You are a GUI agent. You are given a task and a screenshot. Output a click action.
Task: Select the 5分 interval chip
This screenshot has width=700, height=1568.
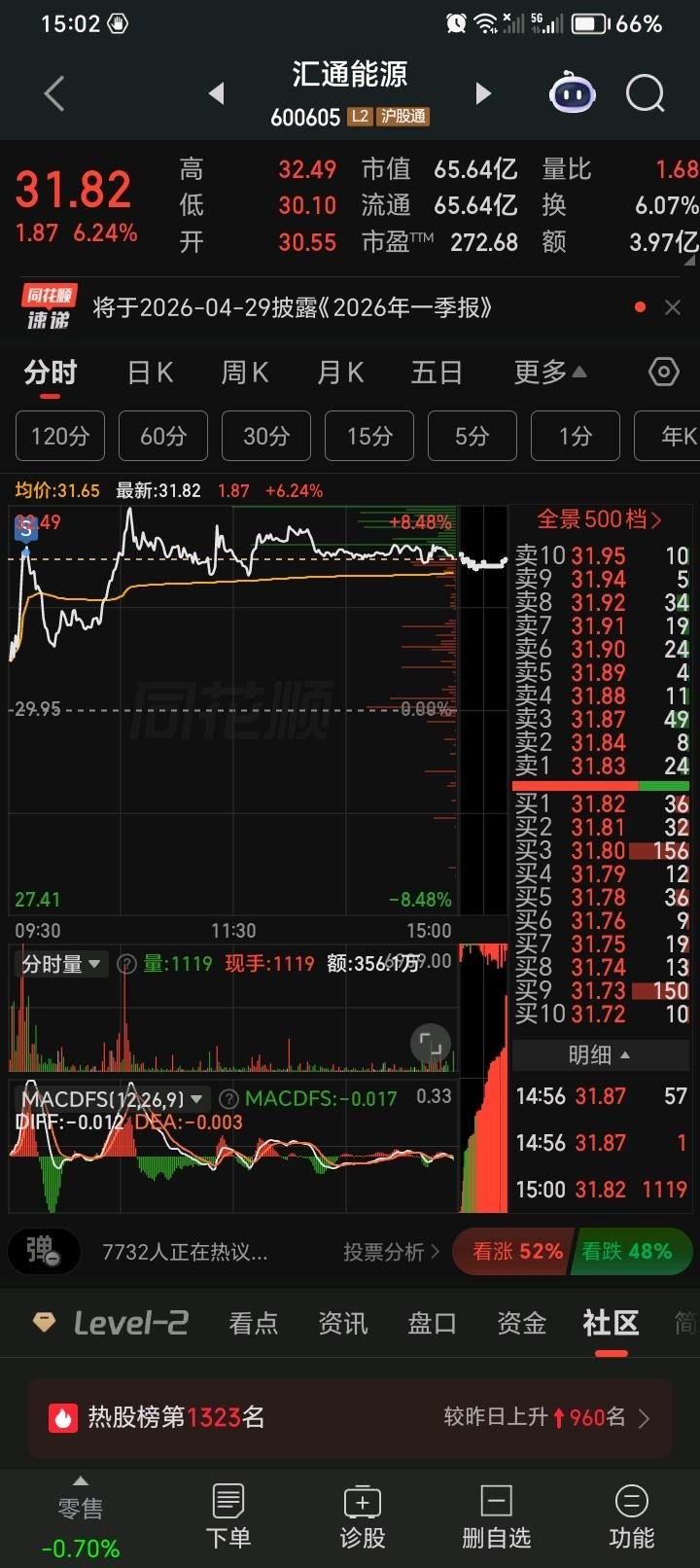pos(472,436)
